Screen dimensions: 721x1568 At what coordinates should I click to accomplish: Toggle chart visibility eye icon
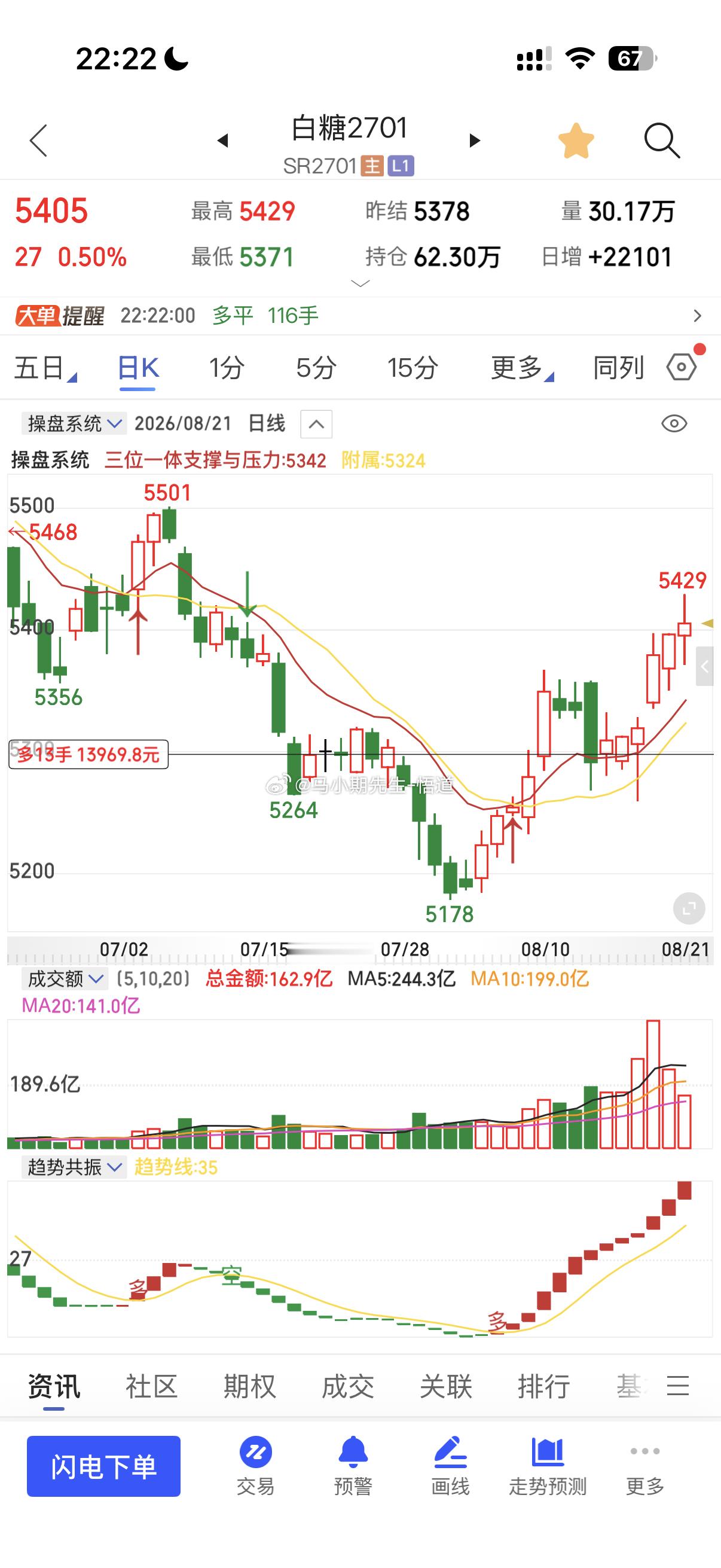[674, 423]
